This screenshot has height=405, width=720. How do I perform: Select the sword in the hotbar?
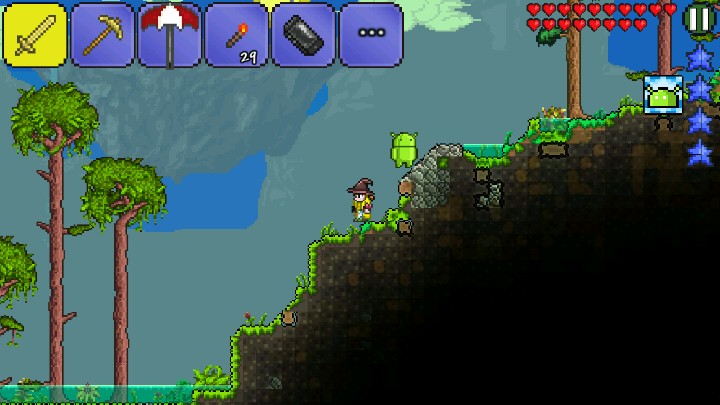click(x=36, y=35)
